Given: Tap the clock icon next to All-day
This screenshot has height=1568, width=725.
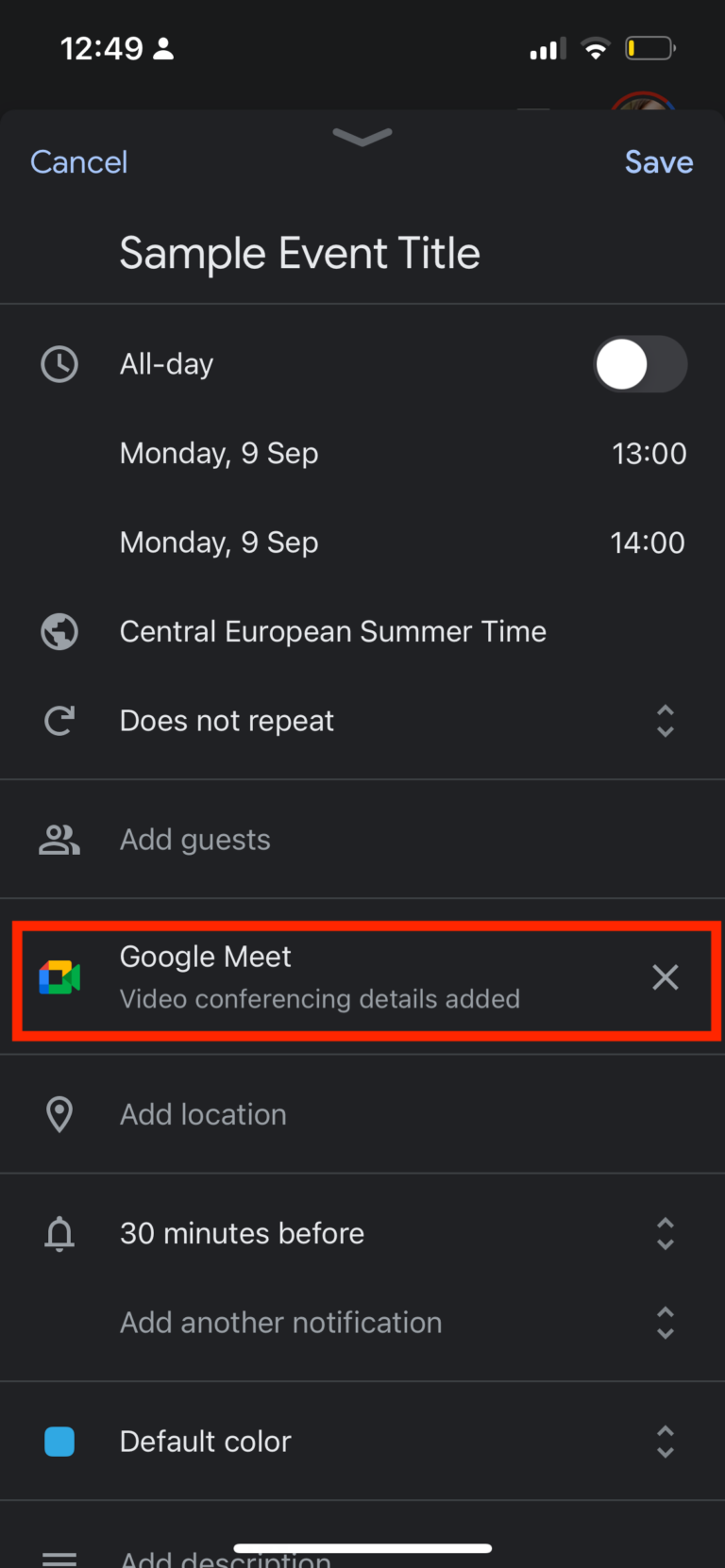Looking at the screenshot, I should click(59, 364).
